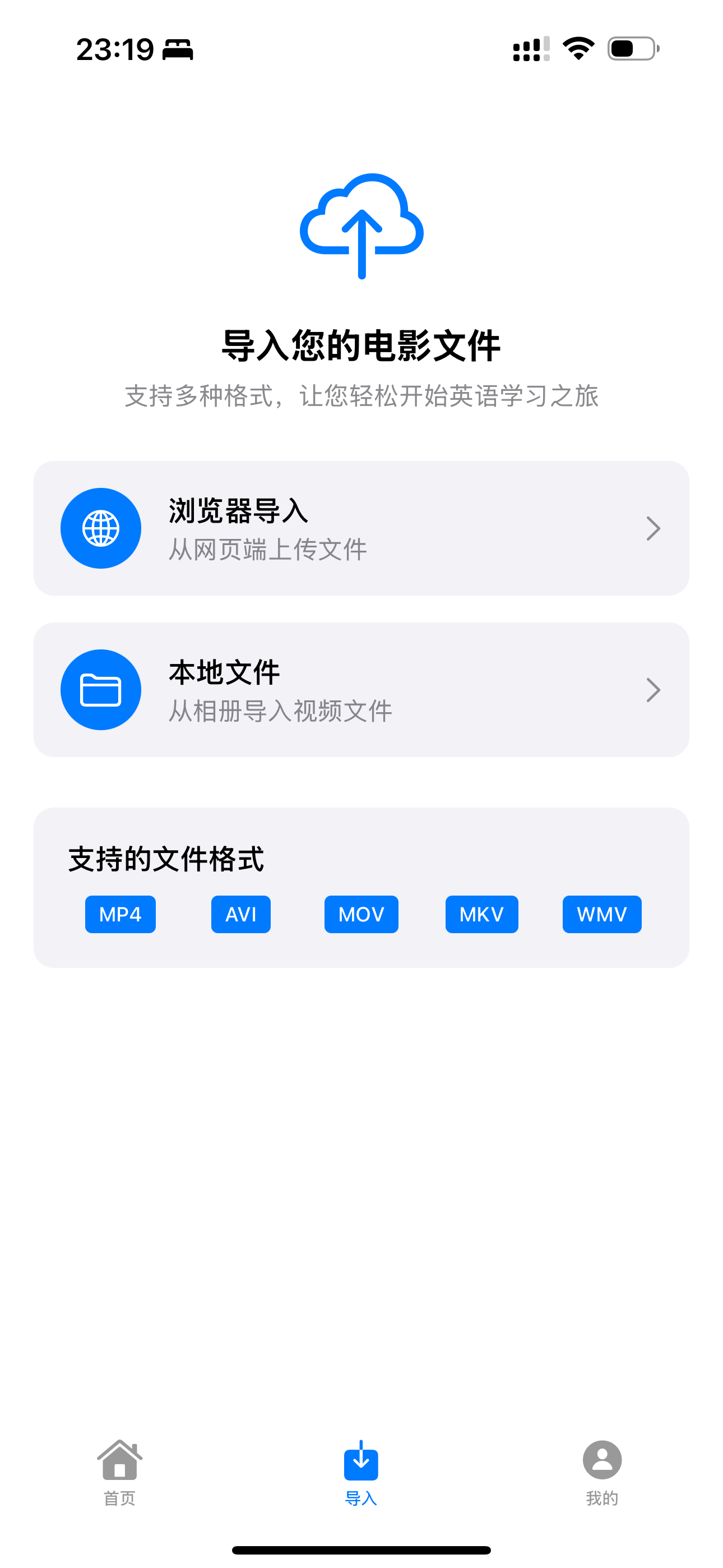The width and height of the screenshot is (723, 1568).
Task: Select the MKV format badge
Action: click(x=481, y=914)
